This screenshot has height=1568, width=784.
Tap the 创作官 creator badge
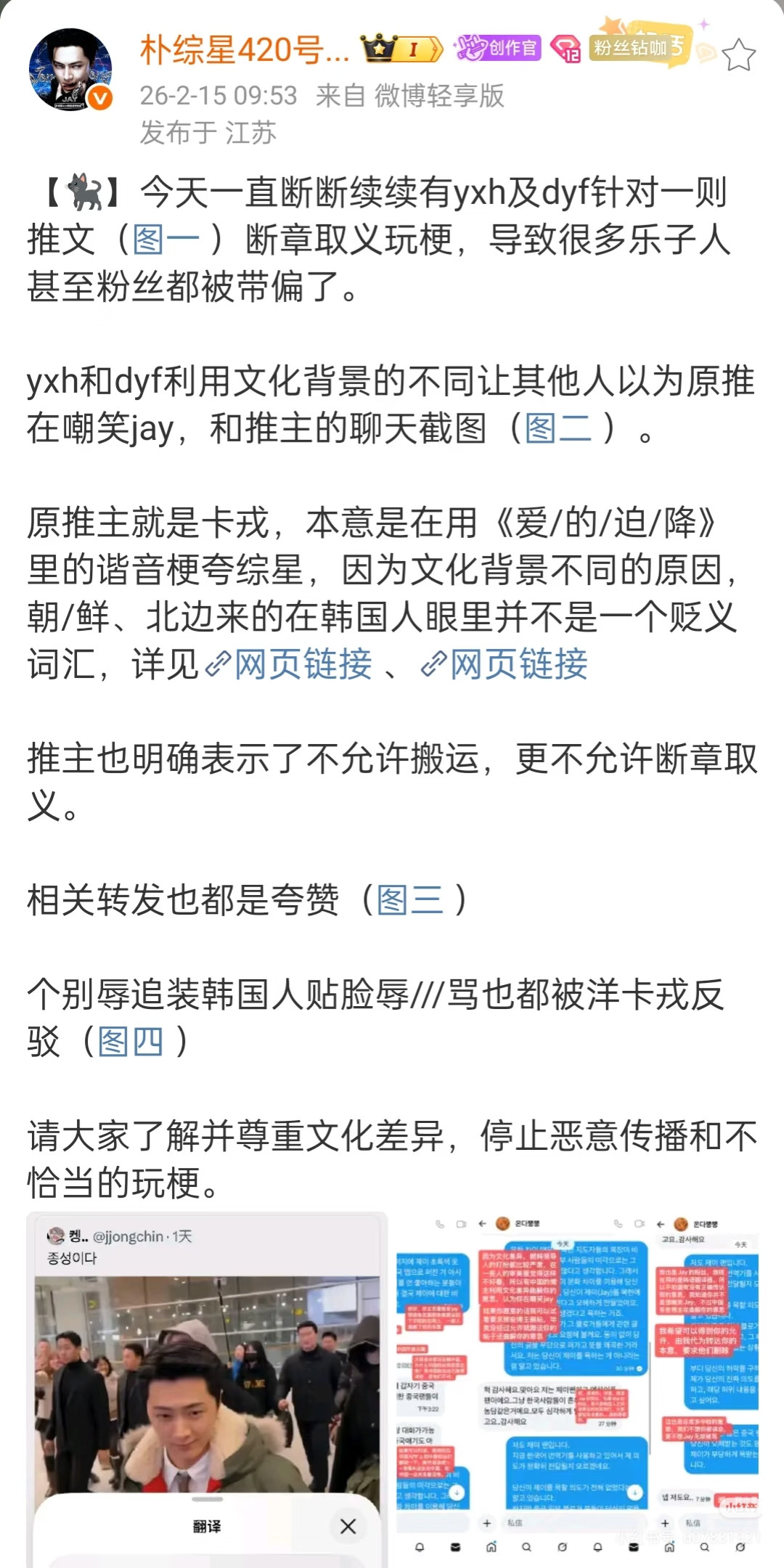tap(498, 49)
